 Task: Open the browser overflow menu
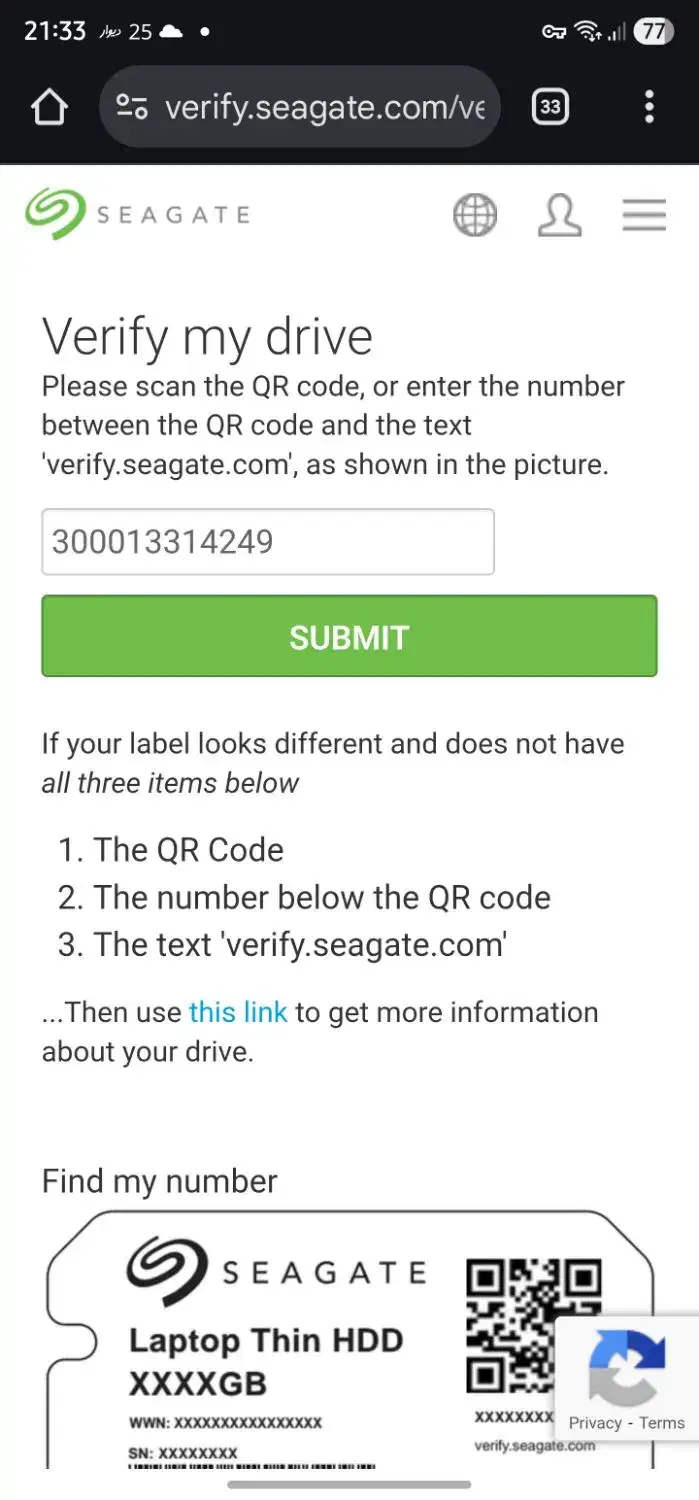point(650,107)
